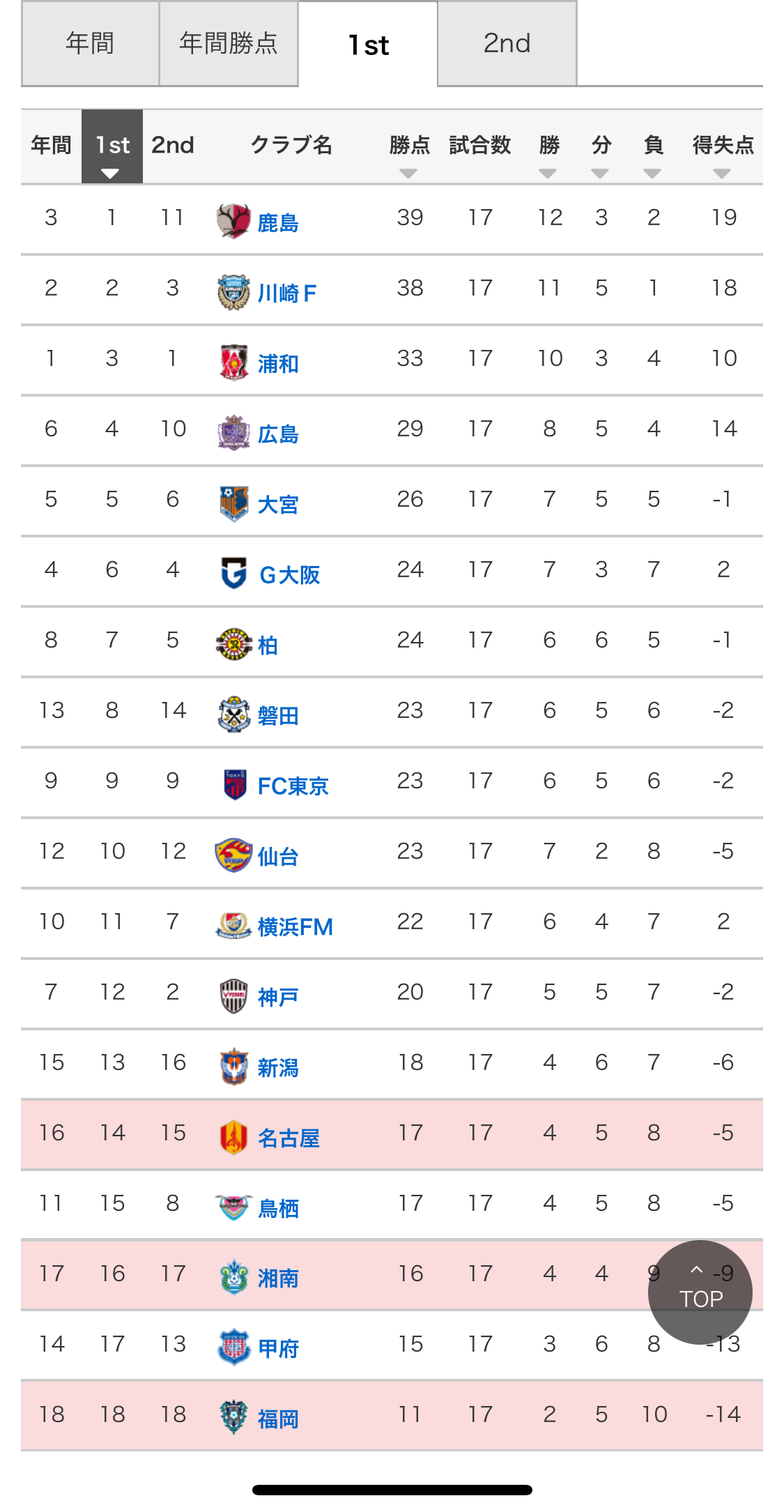Image resolution: width=784 pixels, height=1512 pixels.
Task: Open the 鹿島 club page
Action: point(278,223)
